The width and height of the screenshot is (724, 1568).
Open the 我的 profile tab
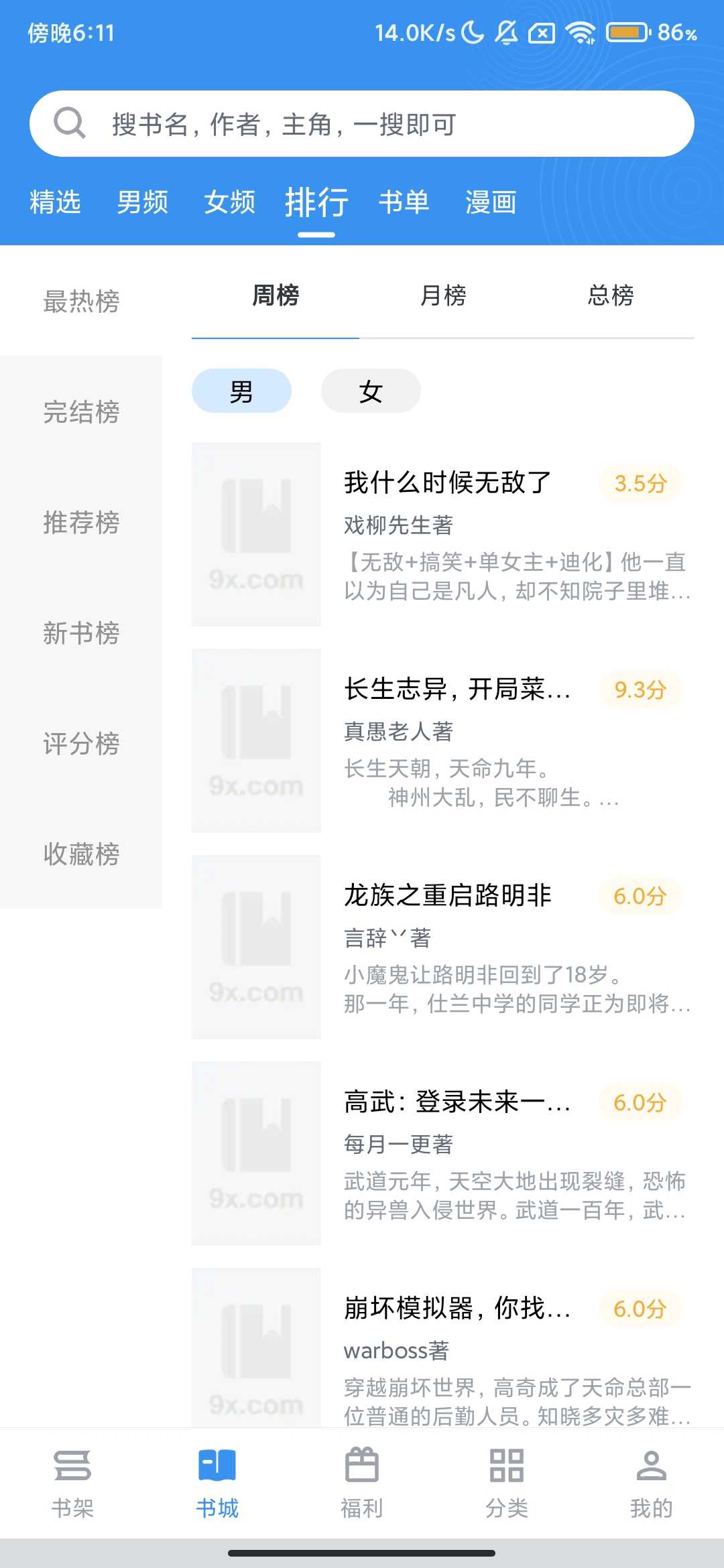click(x=651, y=1482)
